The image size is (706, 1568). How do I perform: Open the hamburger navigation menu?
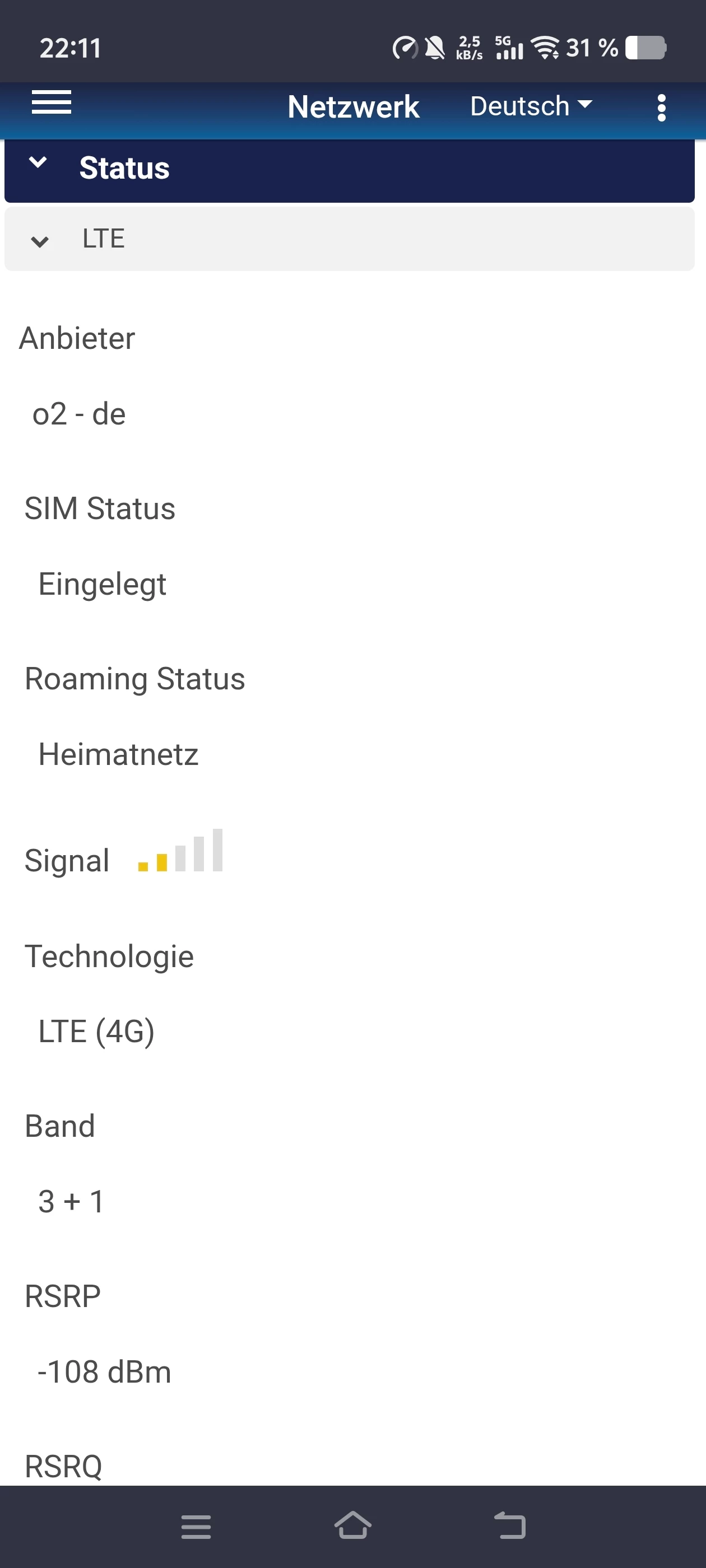[x=52, y=102]
